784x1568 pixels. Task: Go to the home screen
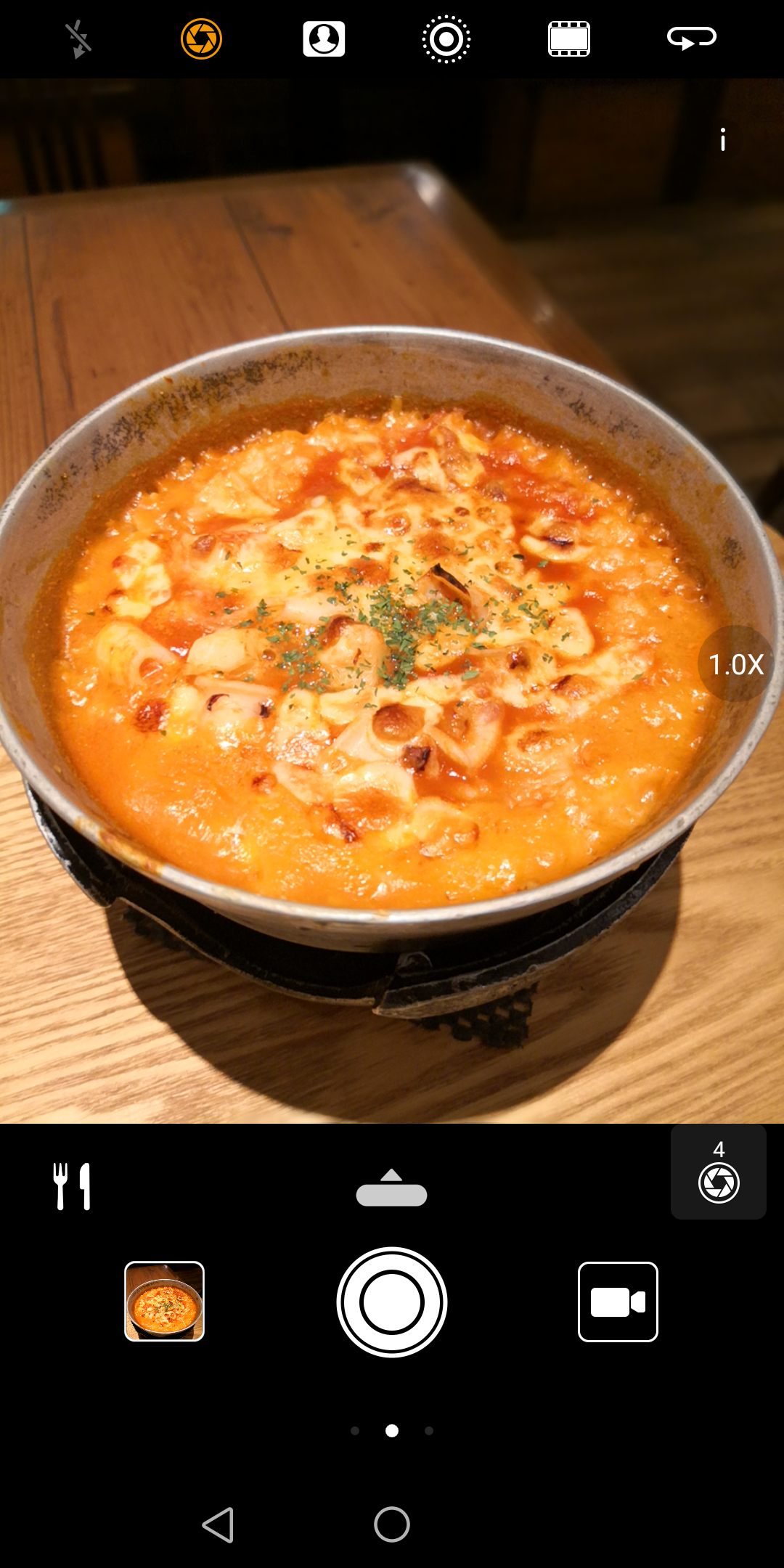pyautogui.click(x=392, y=1524)
